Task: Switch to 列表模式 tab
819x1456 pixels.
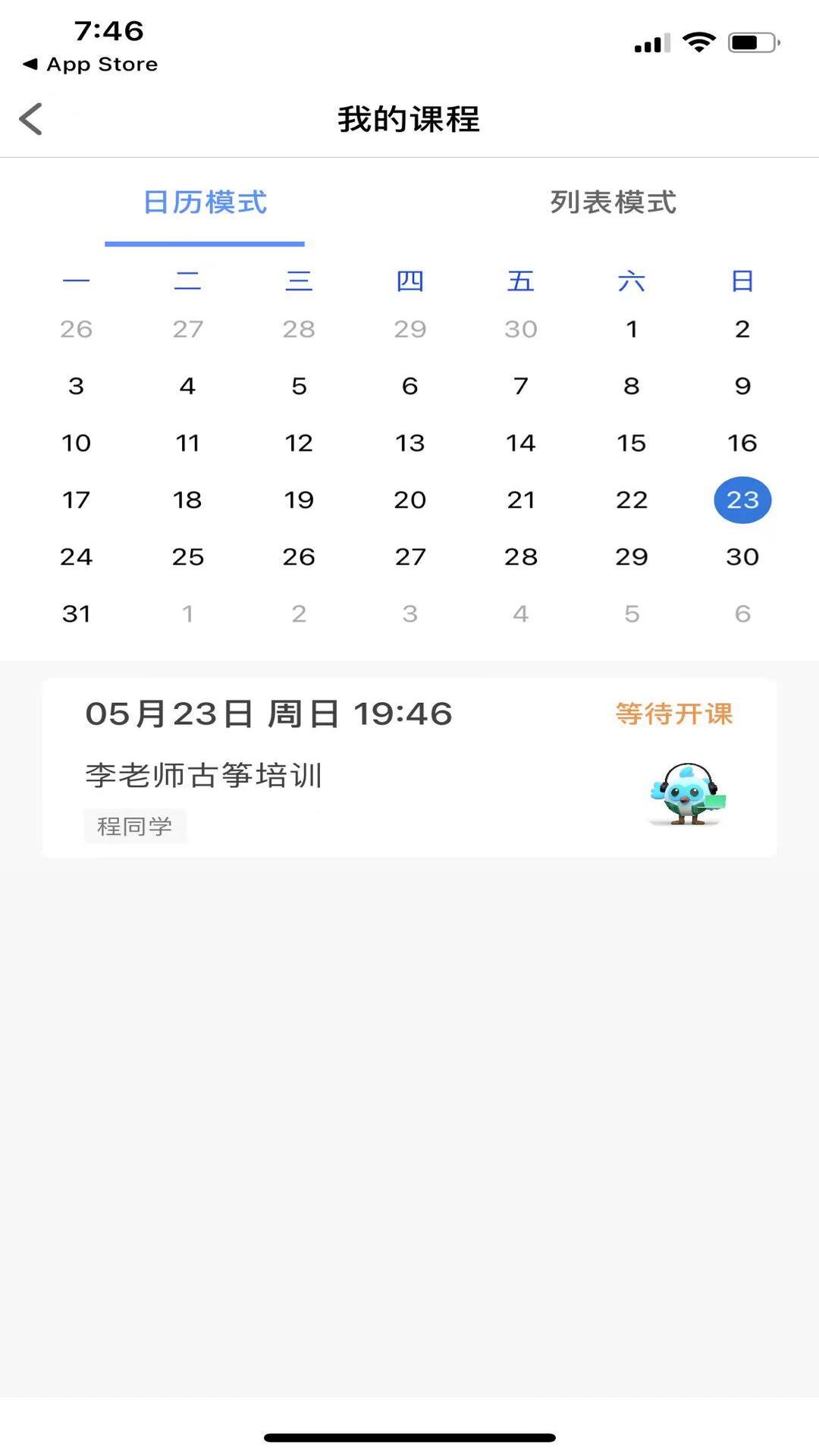Action: click(613, 202)
